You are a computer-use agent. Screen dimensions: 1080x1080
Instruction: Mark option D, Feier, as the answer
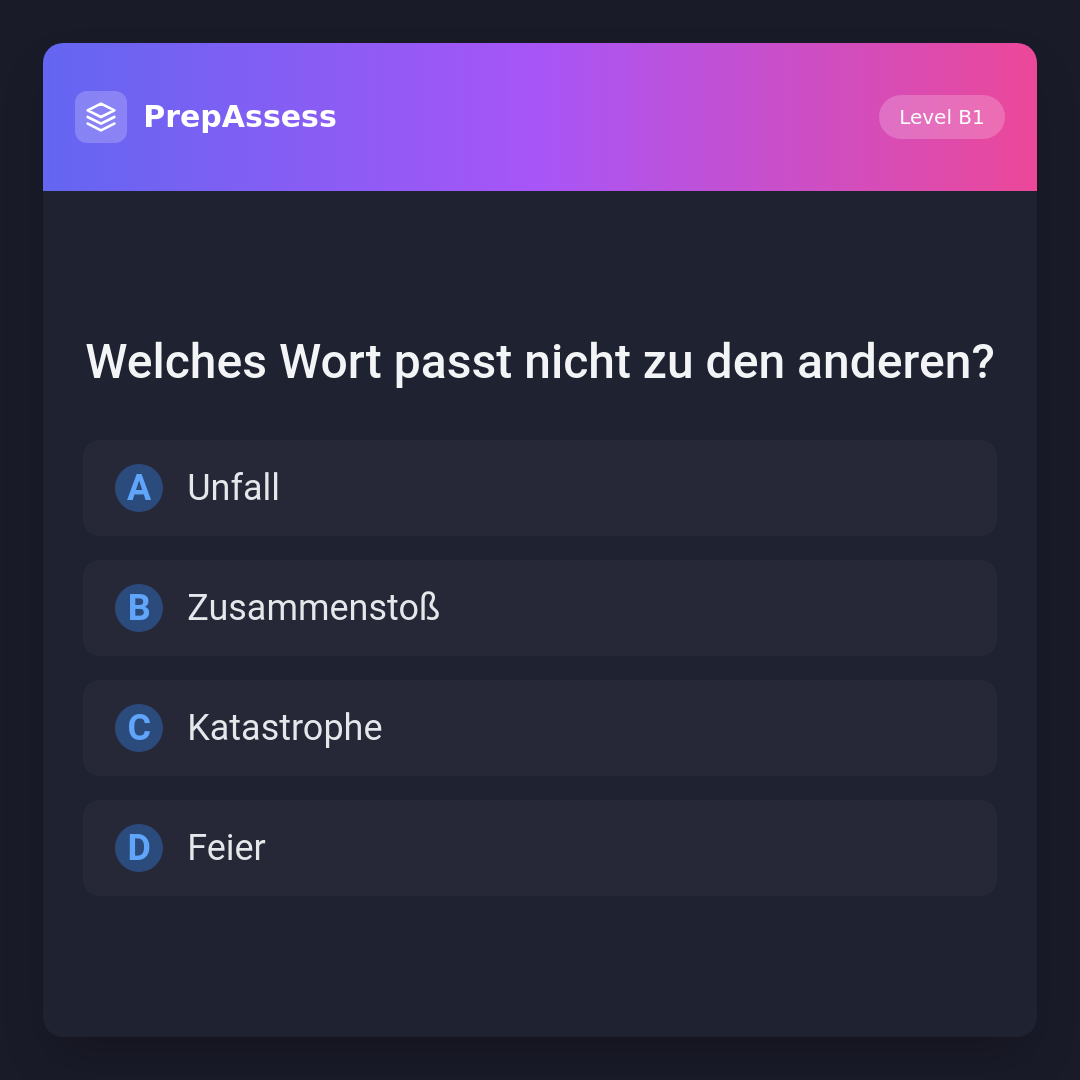coord(540,848)
